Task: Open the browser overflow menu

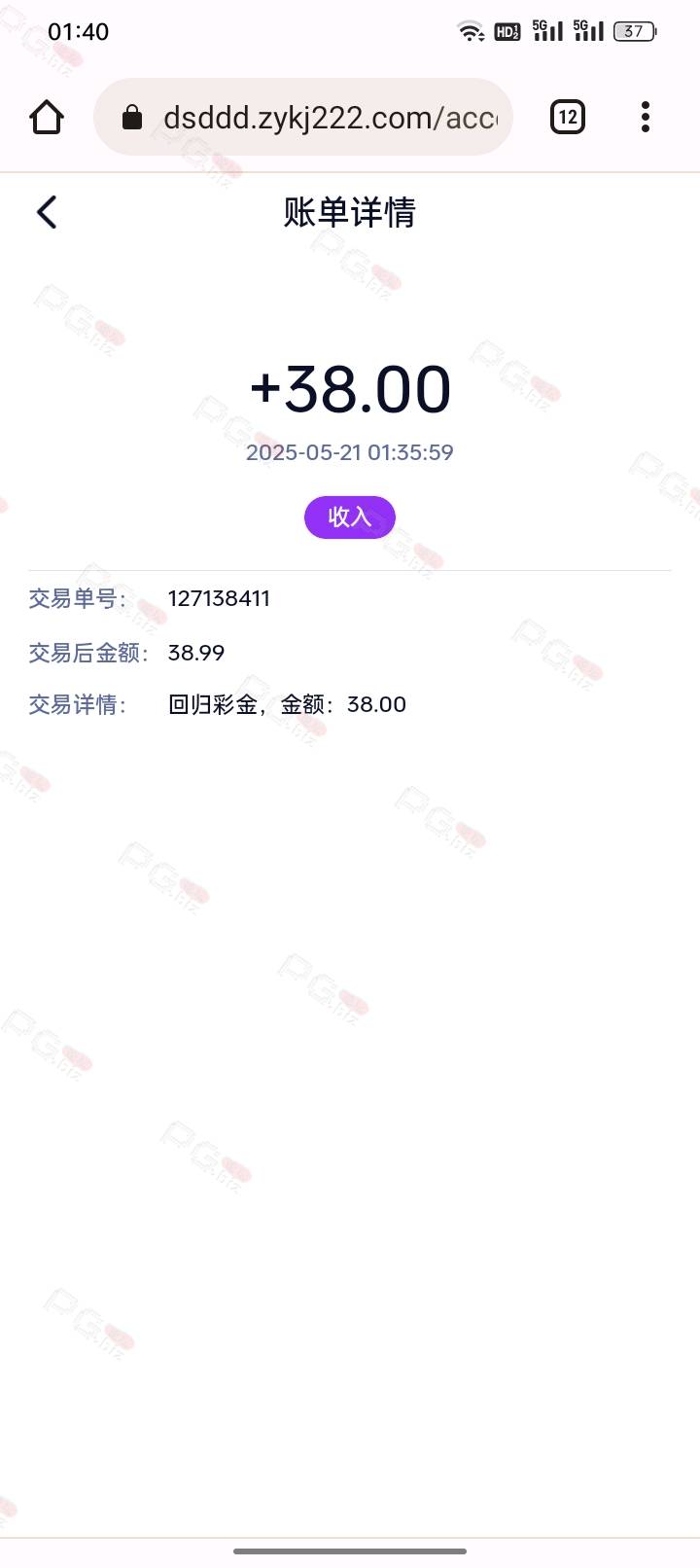Action: click(646, 118)
